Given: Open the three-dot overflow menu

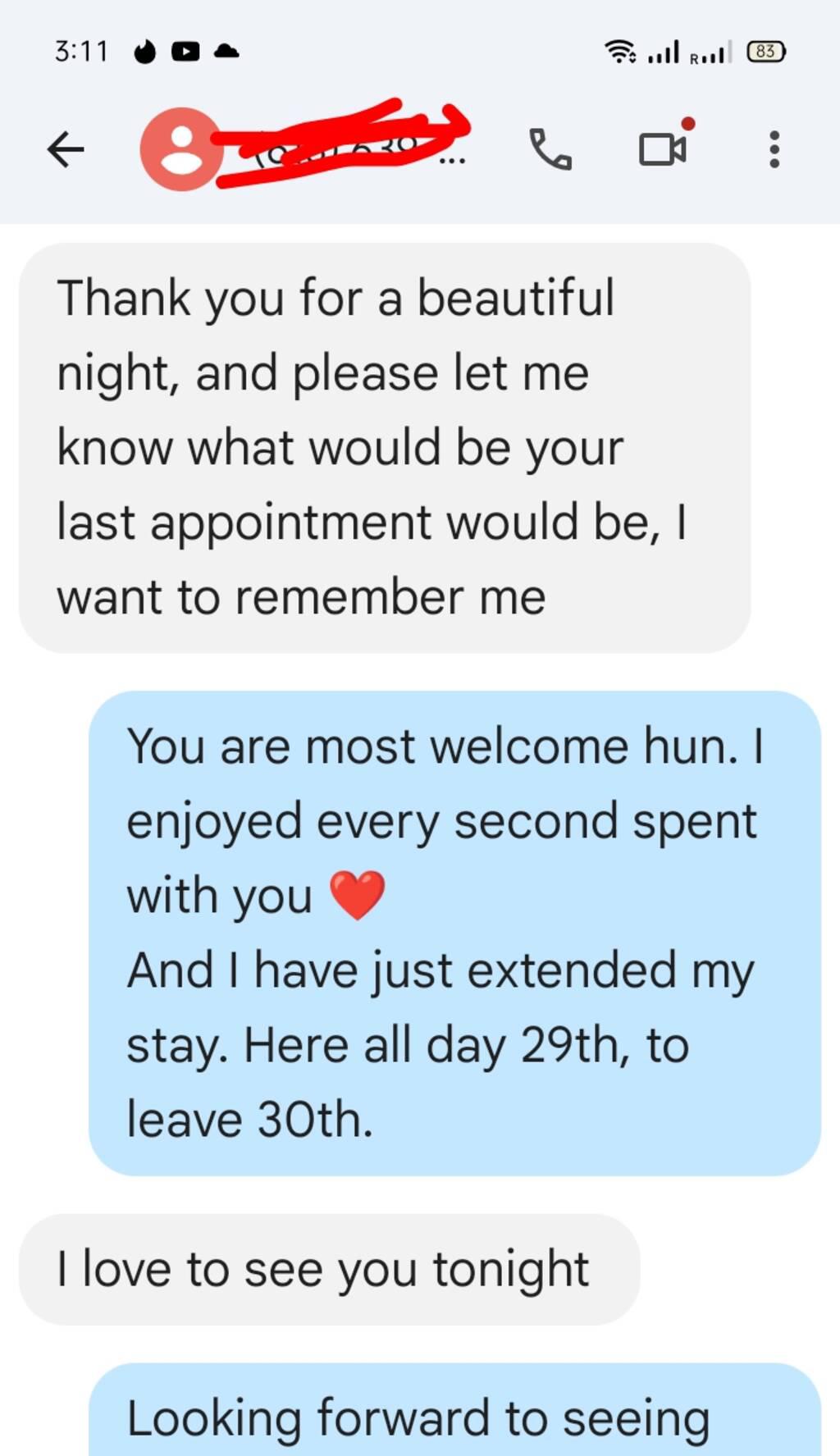Looking at the screenshot, I should click(x=774, y=150).
